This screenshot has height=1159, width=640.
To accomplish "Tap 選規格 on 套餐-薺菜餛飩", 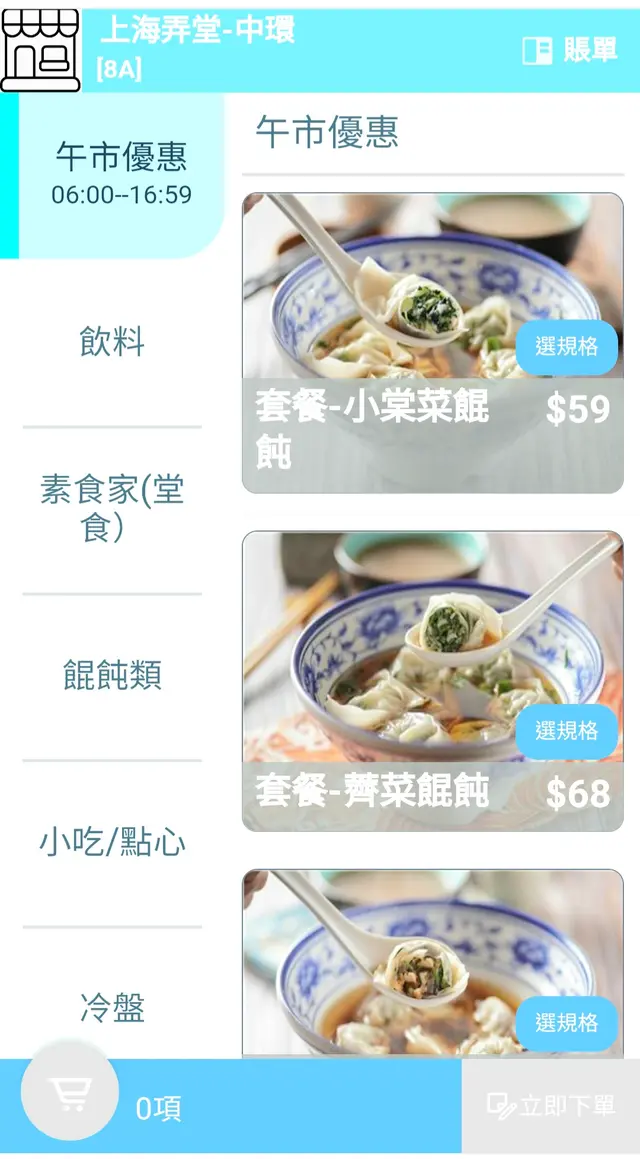I will pyautogui.click(x=566, y=731).
